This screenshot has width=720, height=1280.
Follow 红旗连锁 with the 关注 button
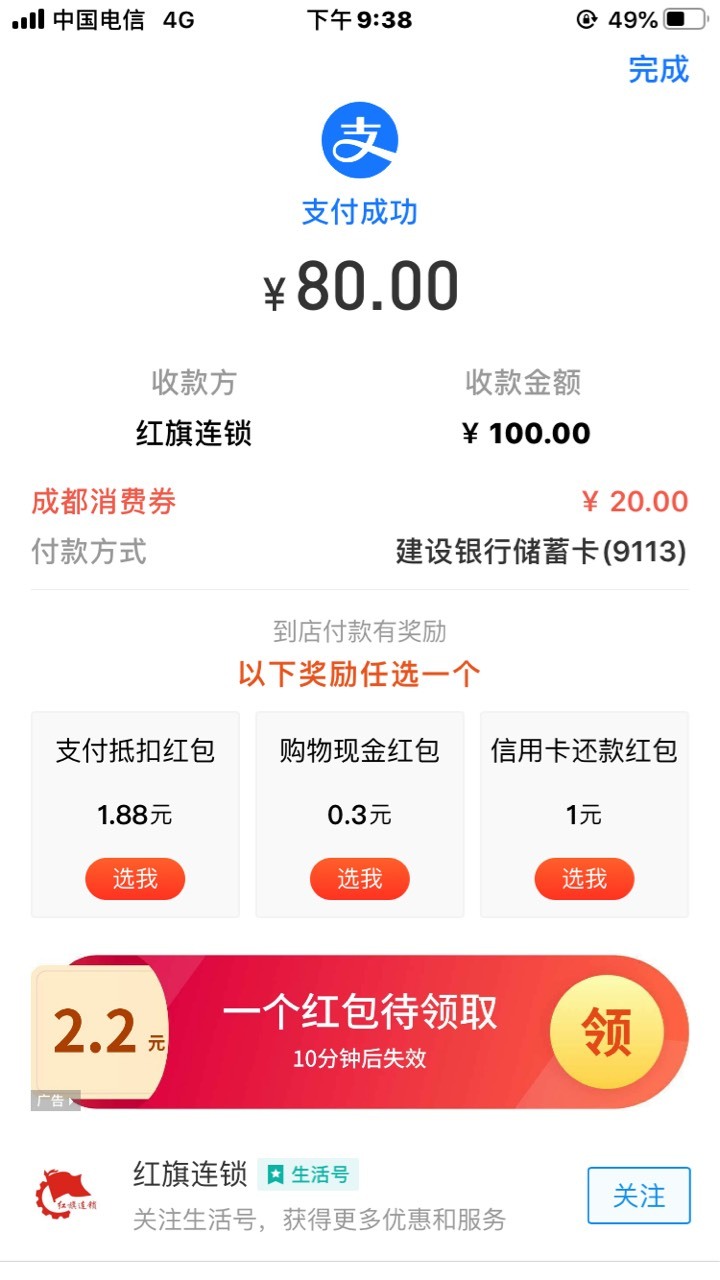[x=639, y=1195]
